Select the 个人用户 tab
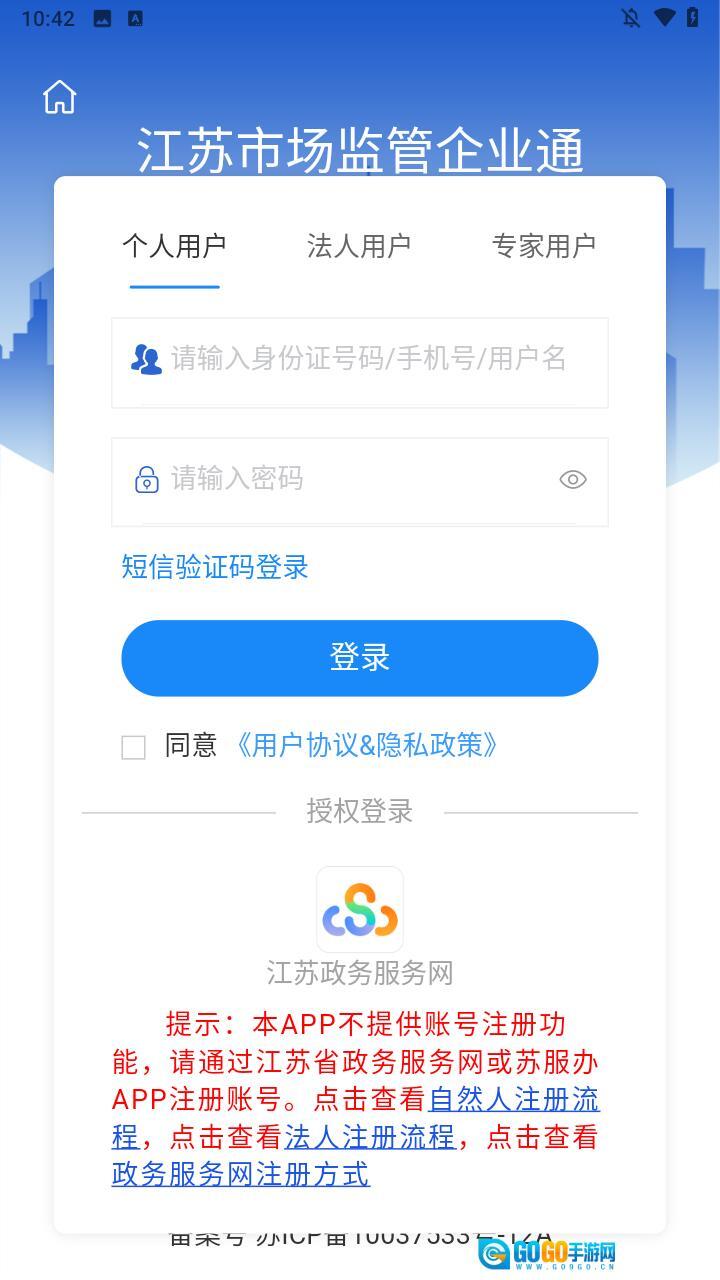 (174, 246)
